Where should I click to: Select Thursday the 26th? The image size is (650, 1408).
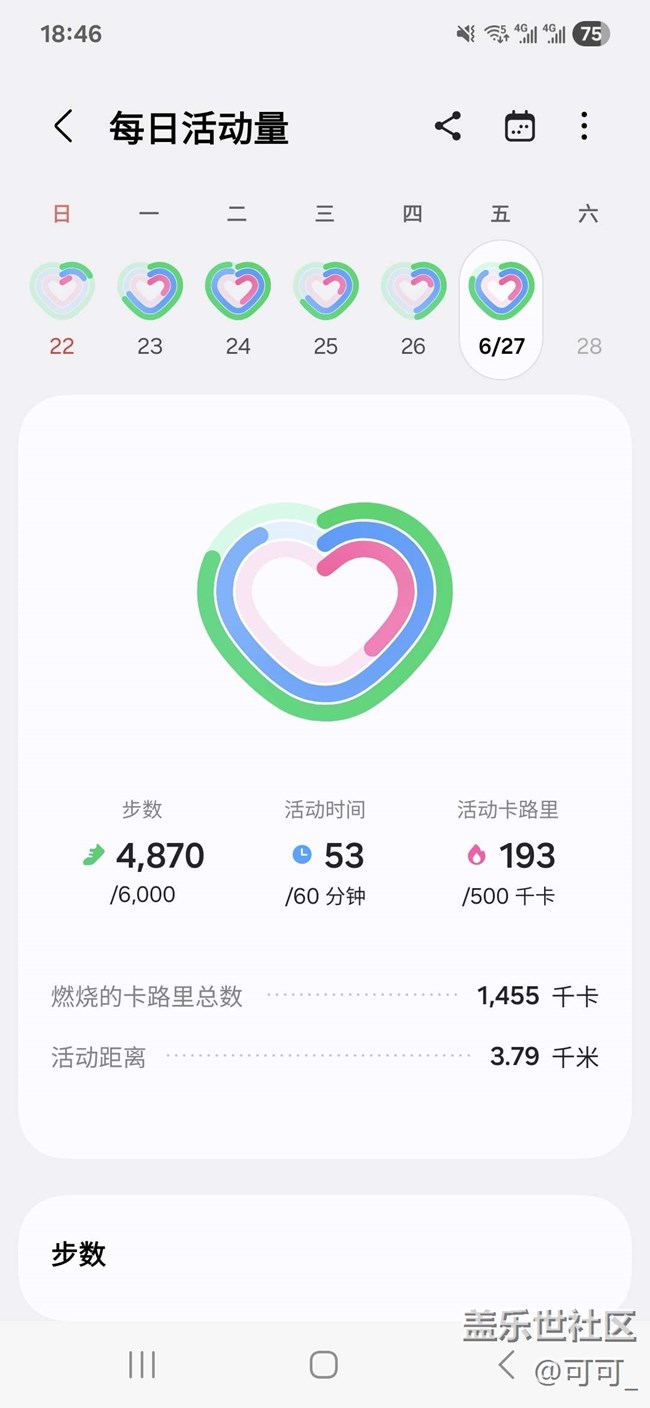[x=413, y=308]
